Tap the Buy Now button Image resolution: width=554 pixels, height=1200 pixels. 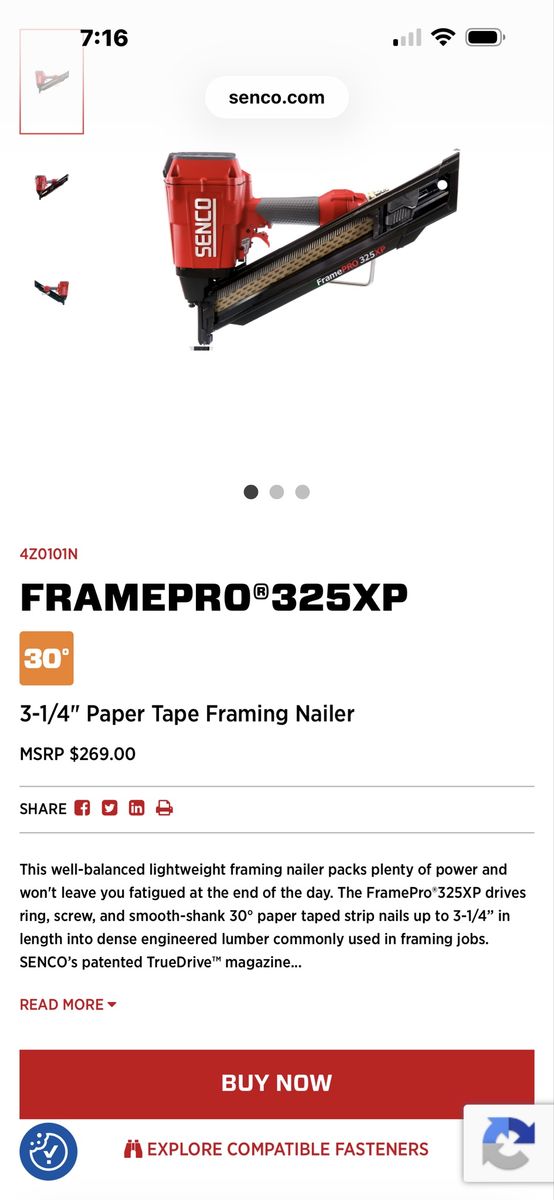(x=277, y=1084)
